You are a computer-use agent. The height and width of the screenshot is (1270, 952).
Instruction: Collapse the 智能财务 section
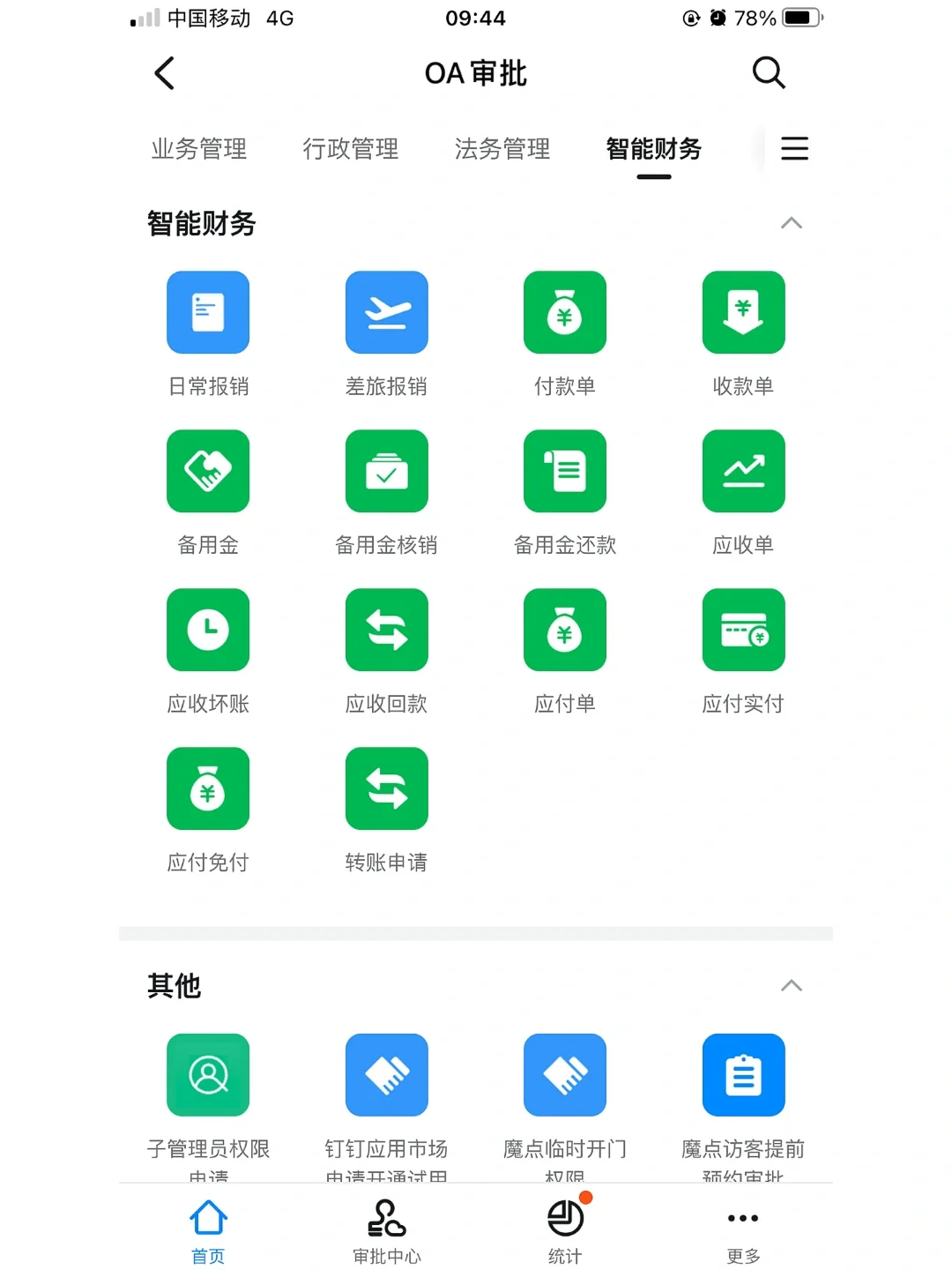click(791, 223)
